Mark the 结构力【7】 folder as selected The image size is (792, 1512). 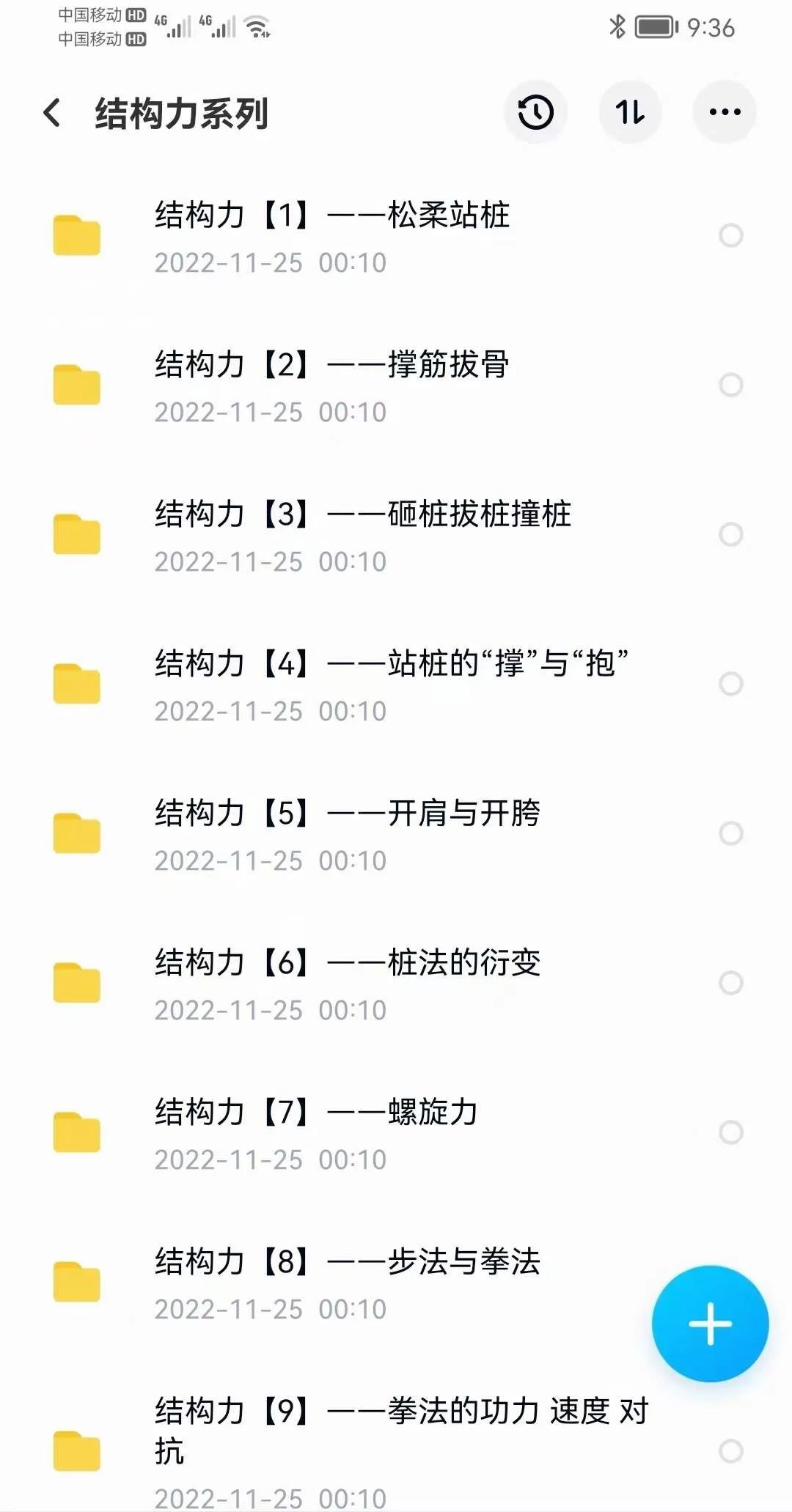[x=730, y=1132]
